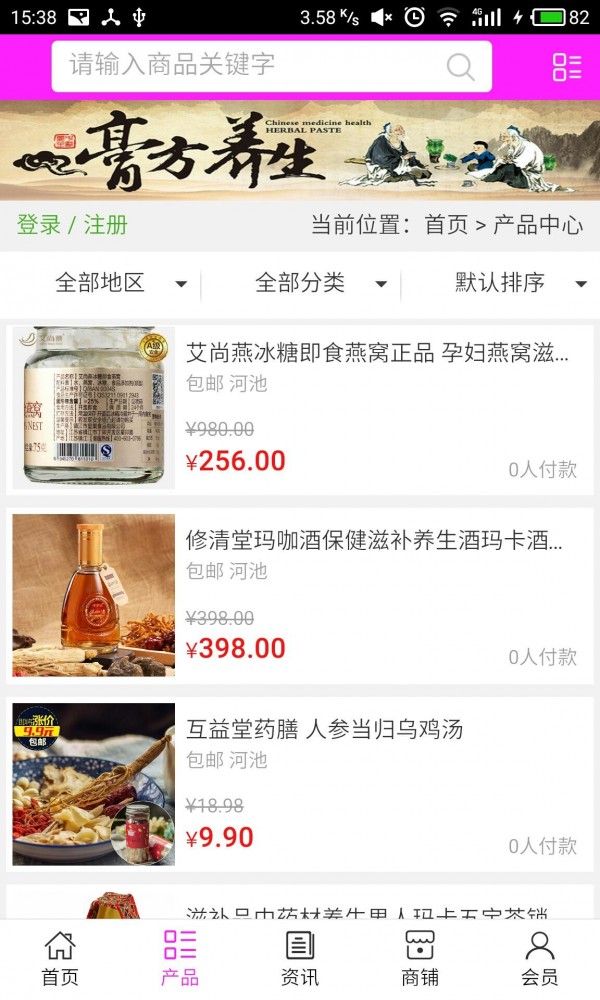Open the 登录 login link
600x1000 pixels.
[39, 225]
